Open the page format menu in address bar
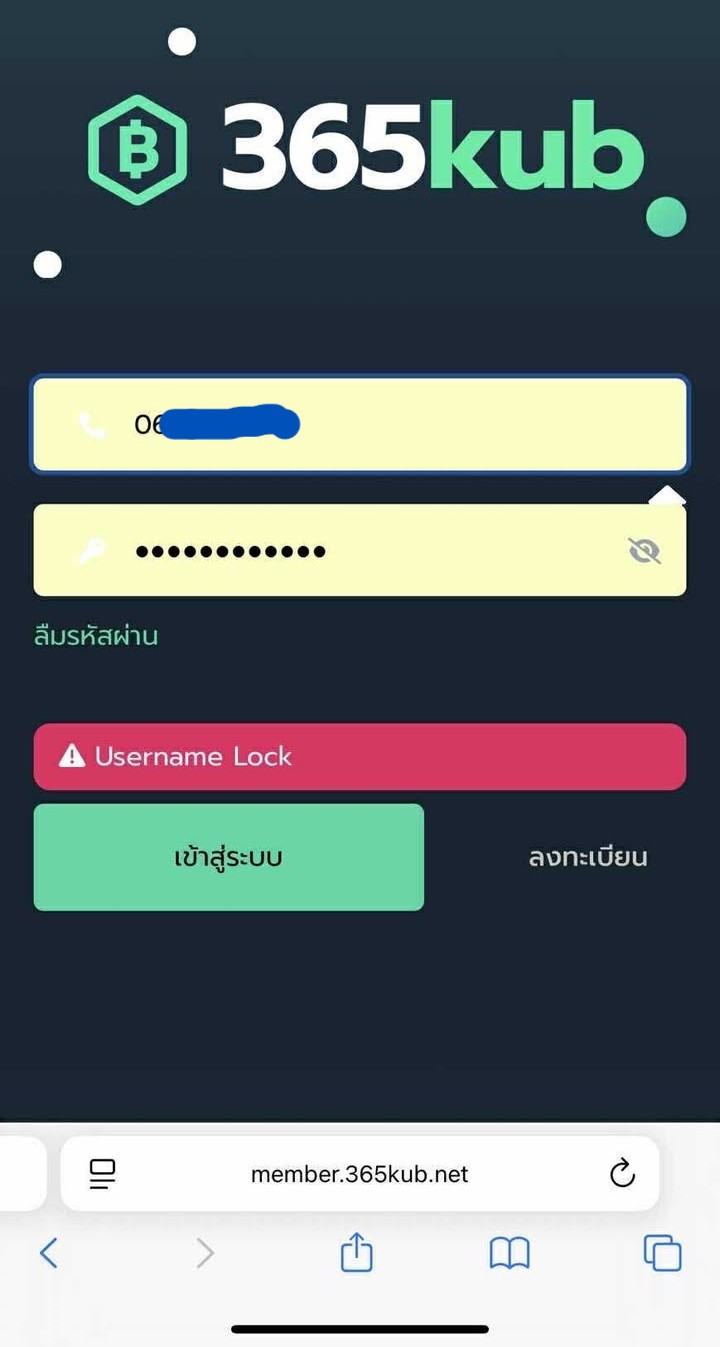This screenshot has width=720, height=1347. (102, 1173)
